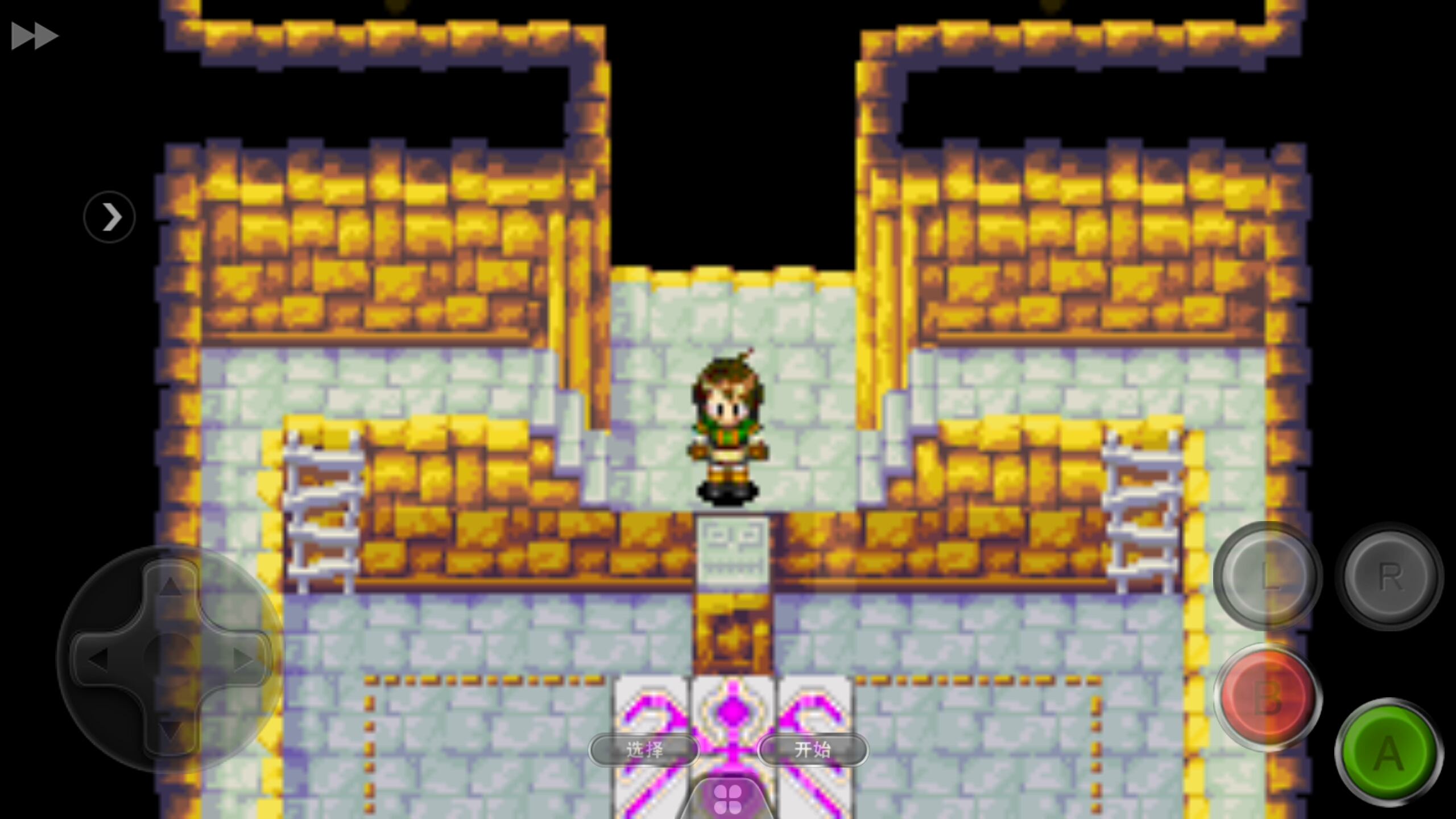Tap the D-pad down arrow
This screenshot has width=1456, height=819.
click(x=170, y=731)
